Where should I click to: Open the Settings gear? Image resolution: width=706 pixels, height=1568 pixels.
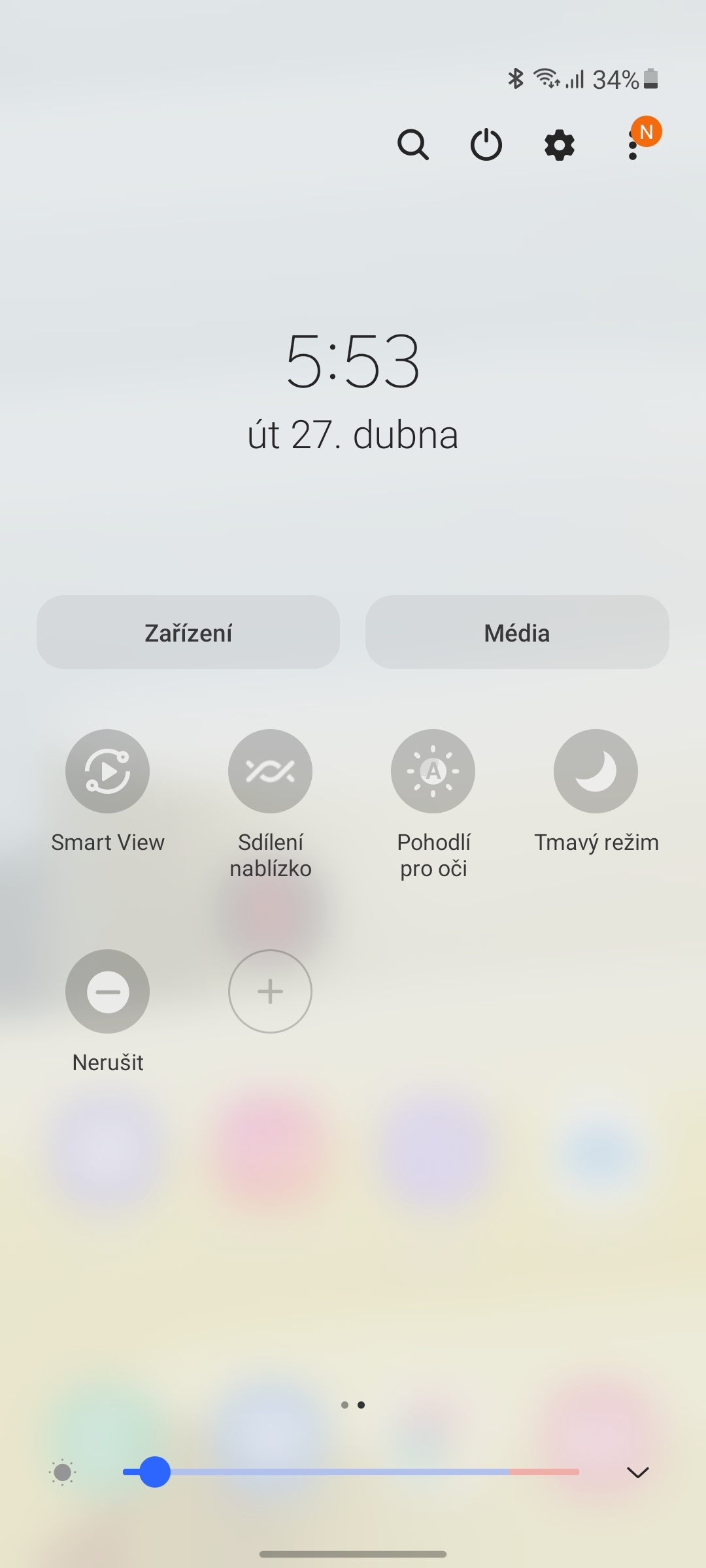(x=559, y=144)
